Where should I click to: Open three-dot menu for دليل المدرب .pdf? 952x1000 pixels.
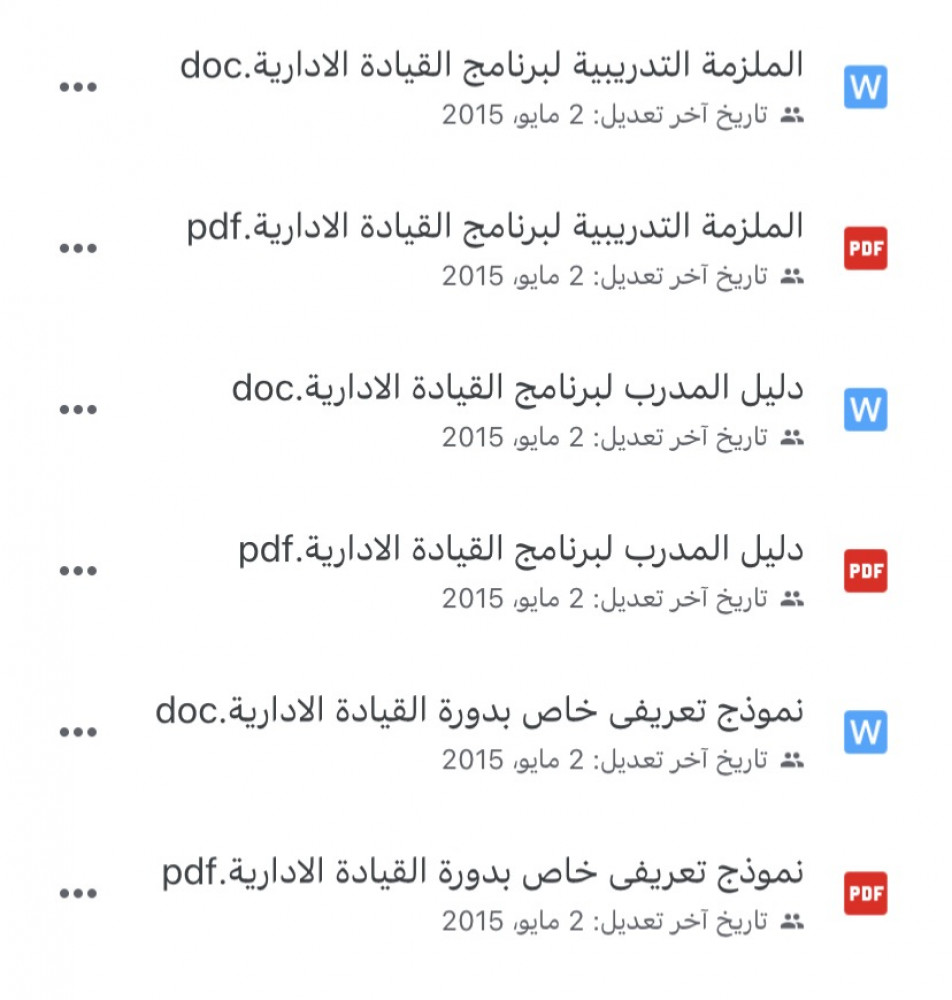pos(78,571)
